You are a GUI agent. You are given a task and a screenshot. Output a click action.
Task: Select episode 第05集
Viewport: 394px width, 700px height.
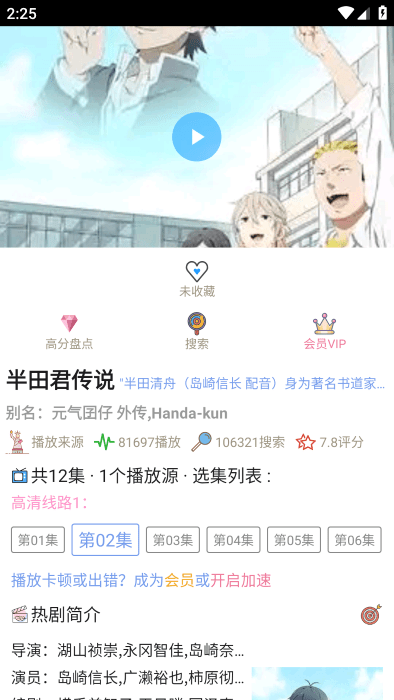pyautogui.click(x=294, y=540)
